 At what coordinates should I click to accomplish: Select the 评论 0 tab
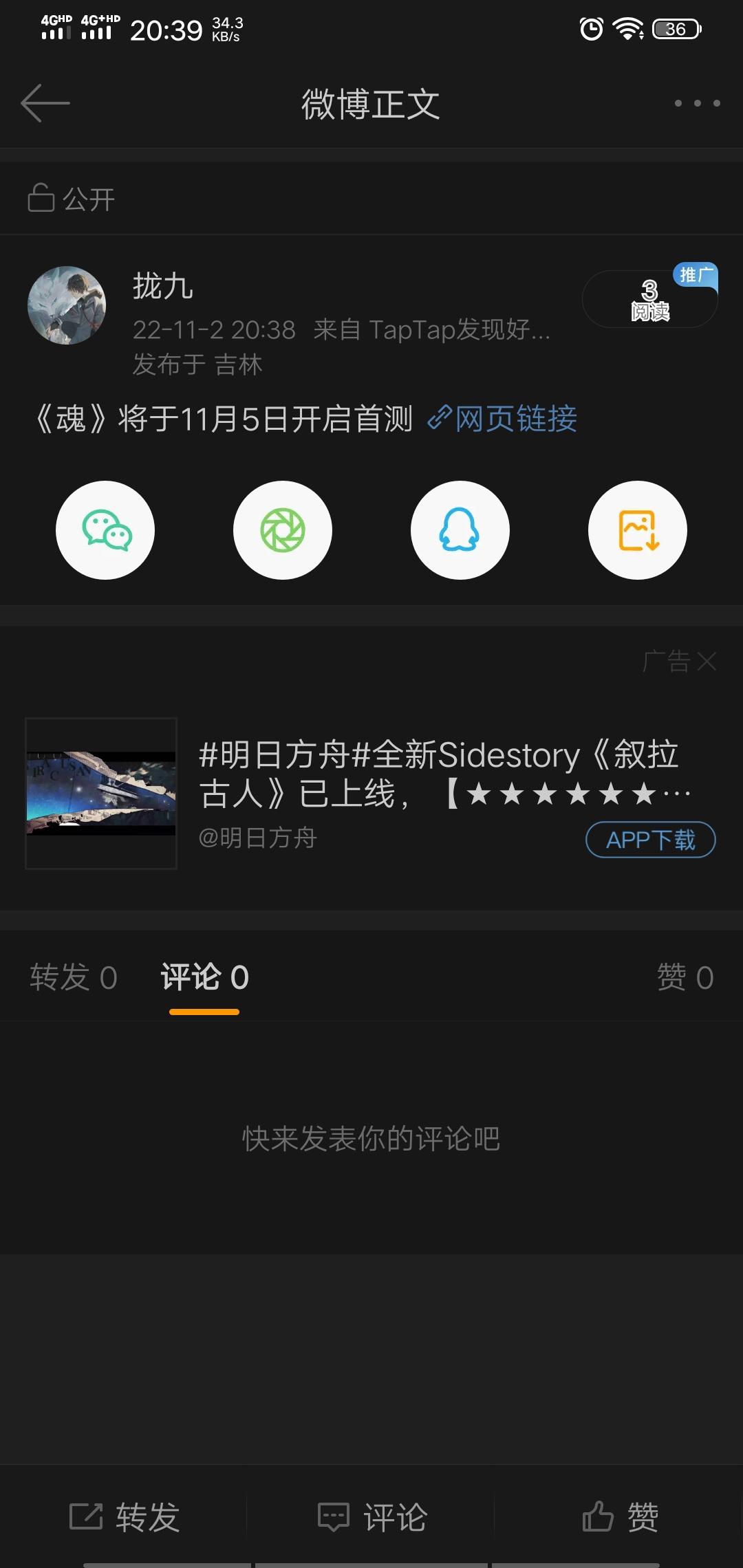[204, 977]
